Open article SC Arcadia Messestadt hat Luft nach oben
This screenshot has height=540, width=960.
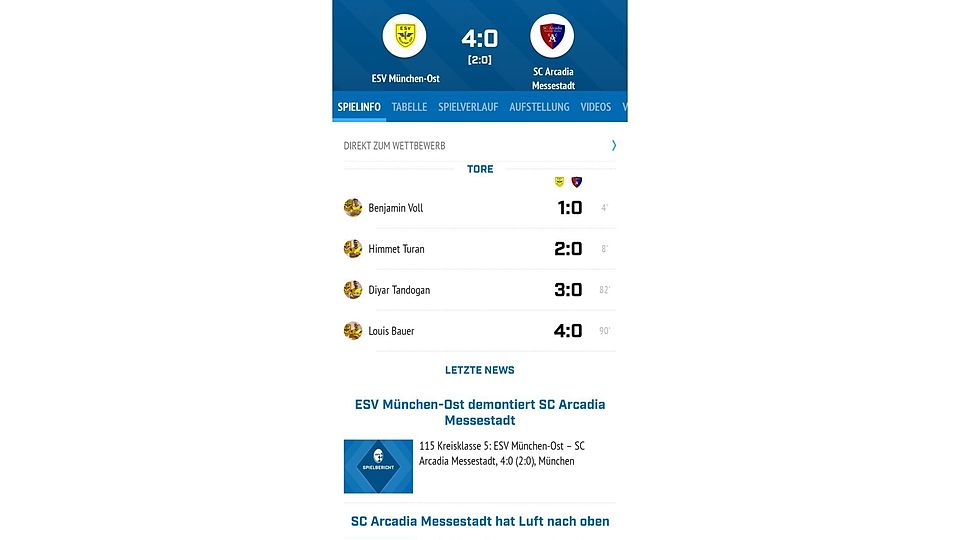(480, 521)
